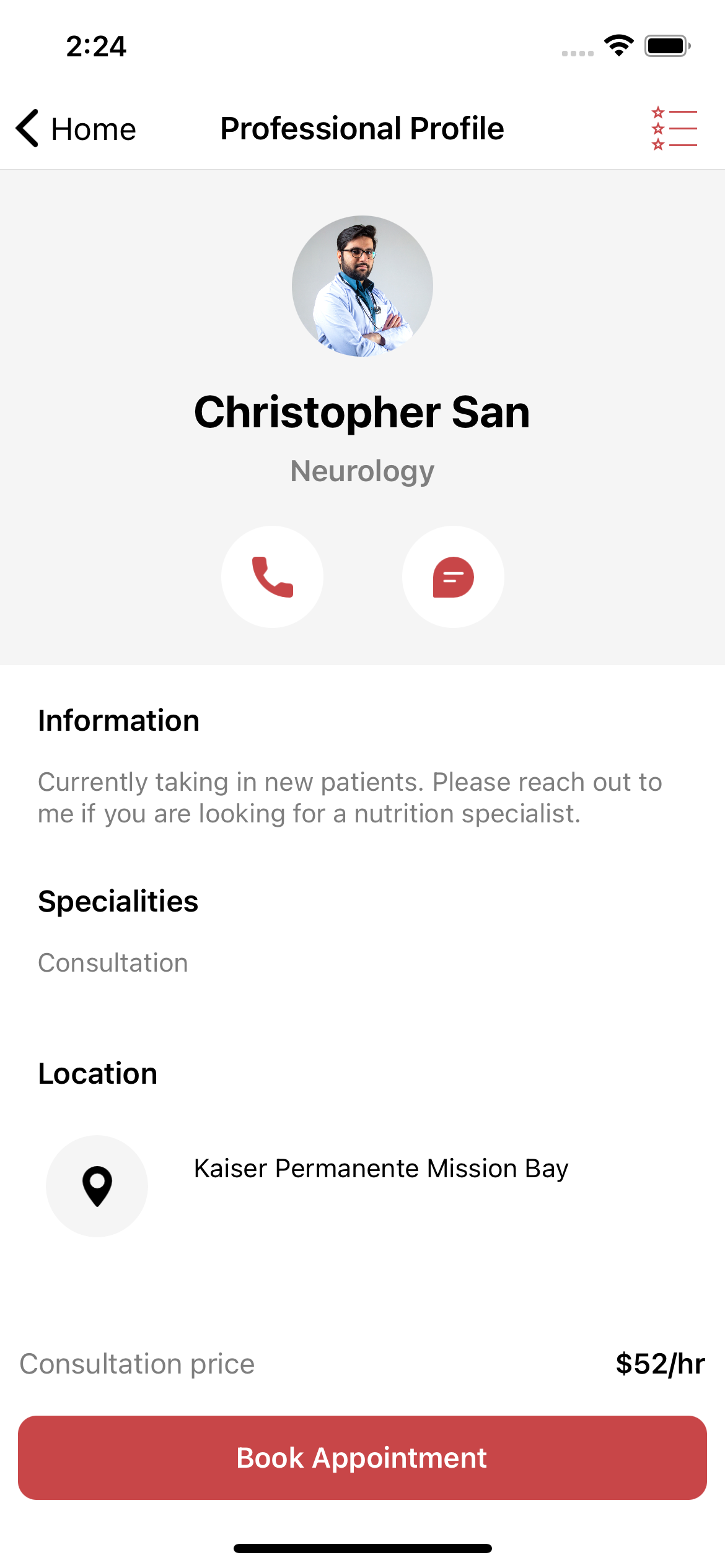Open the star ratings list icon
The image size is (725, 1568).
(674, 129)
